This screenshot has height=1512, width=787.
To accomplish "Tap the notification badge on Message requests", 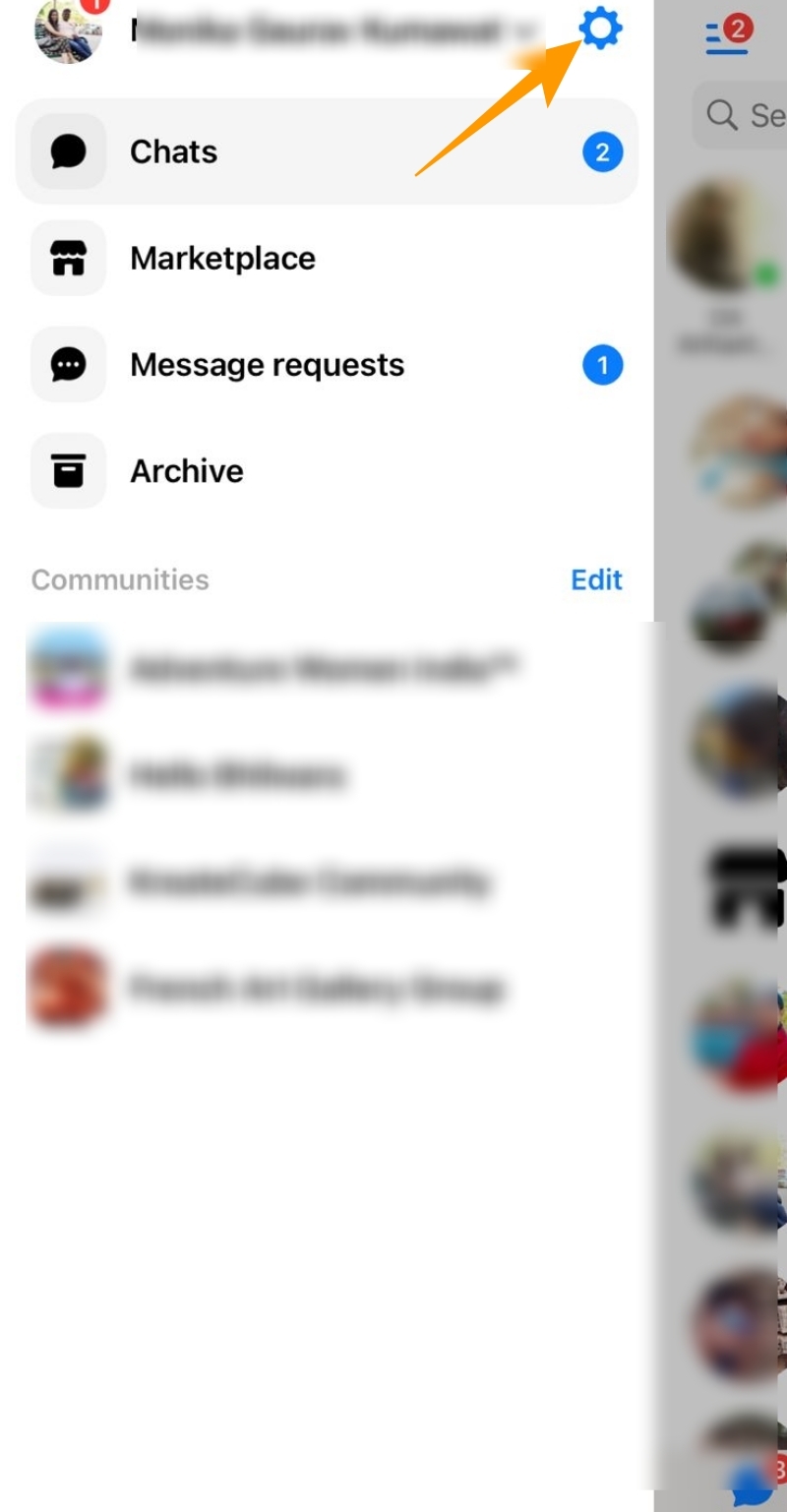I will point(601,364).
